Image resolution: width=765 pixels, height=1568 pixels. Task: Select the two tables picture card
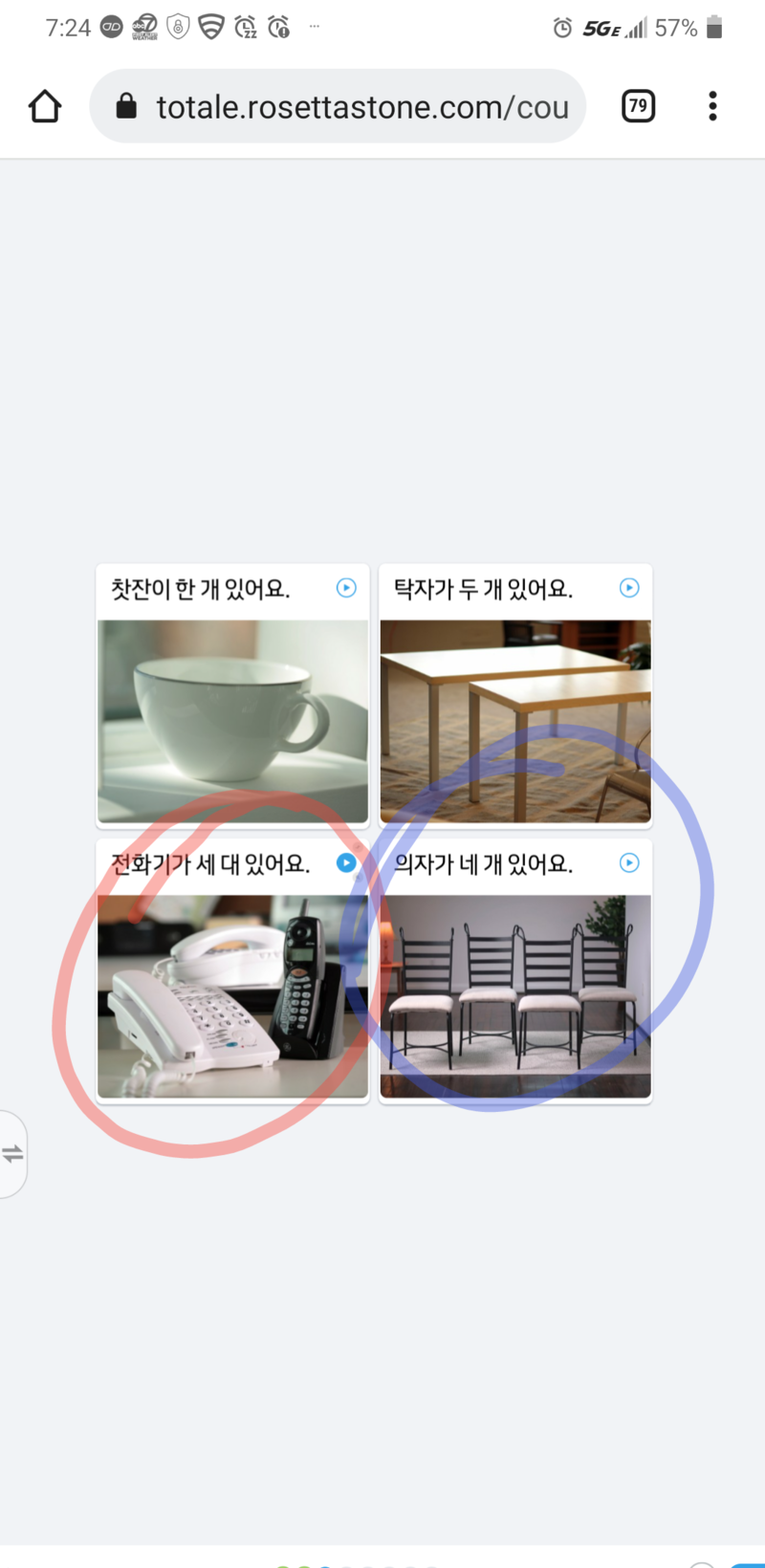point(515,722)
